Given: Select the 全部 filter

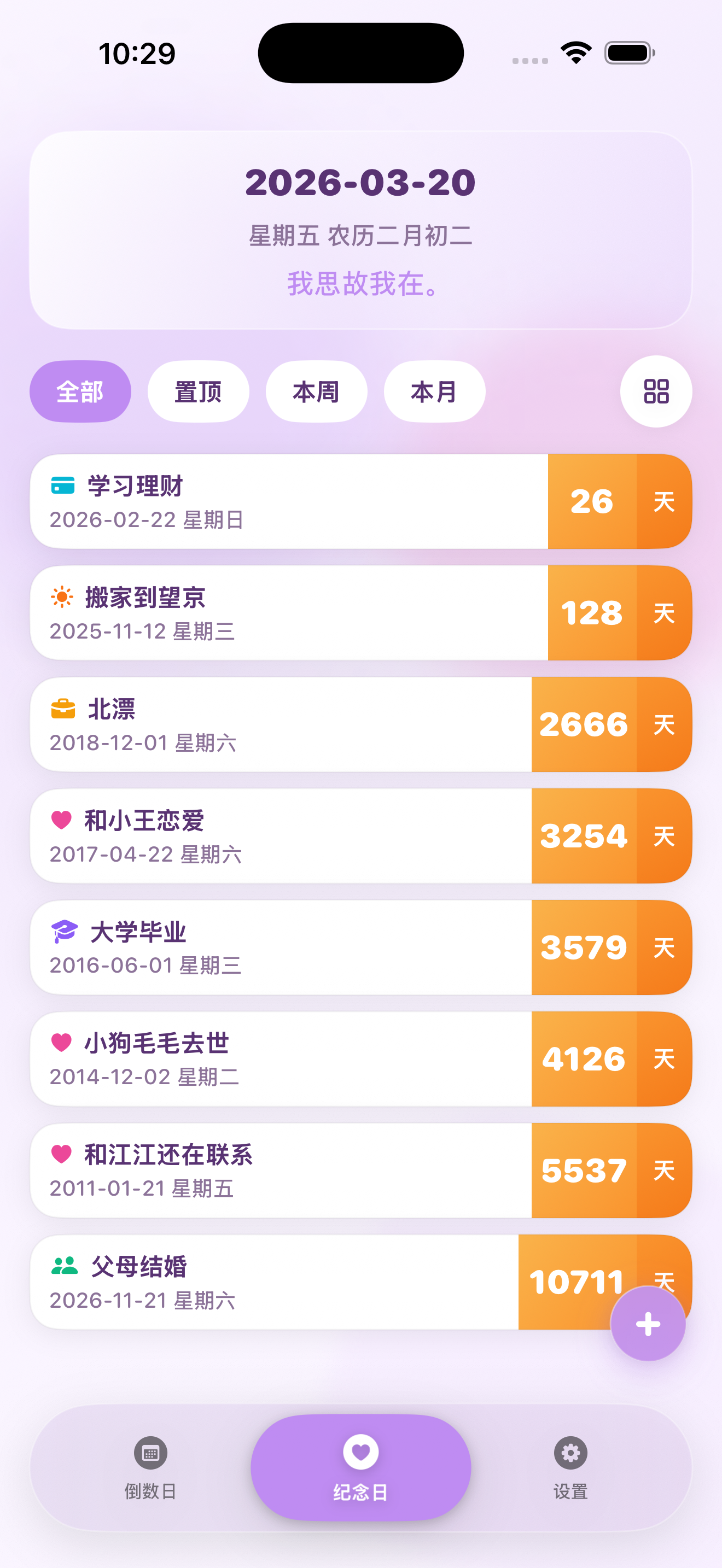Looking at the screenshot, I should pos(80,391).
